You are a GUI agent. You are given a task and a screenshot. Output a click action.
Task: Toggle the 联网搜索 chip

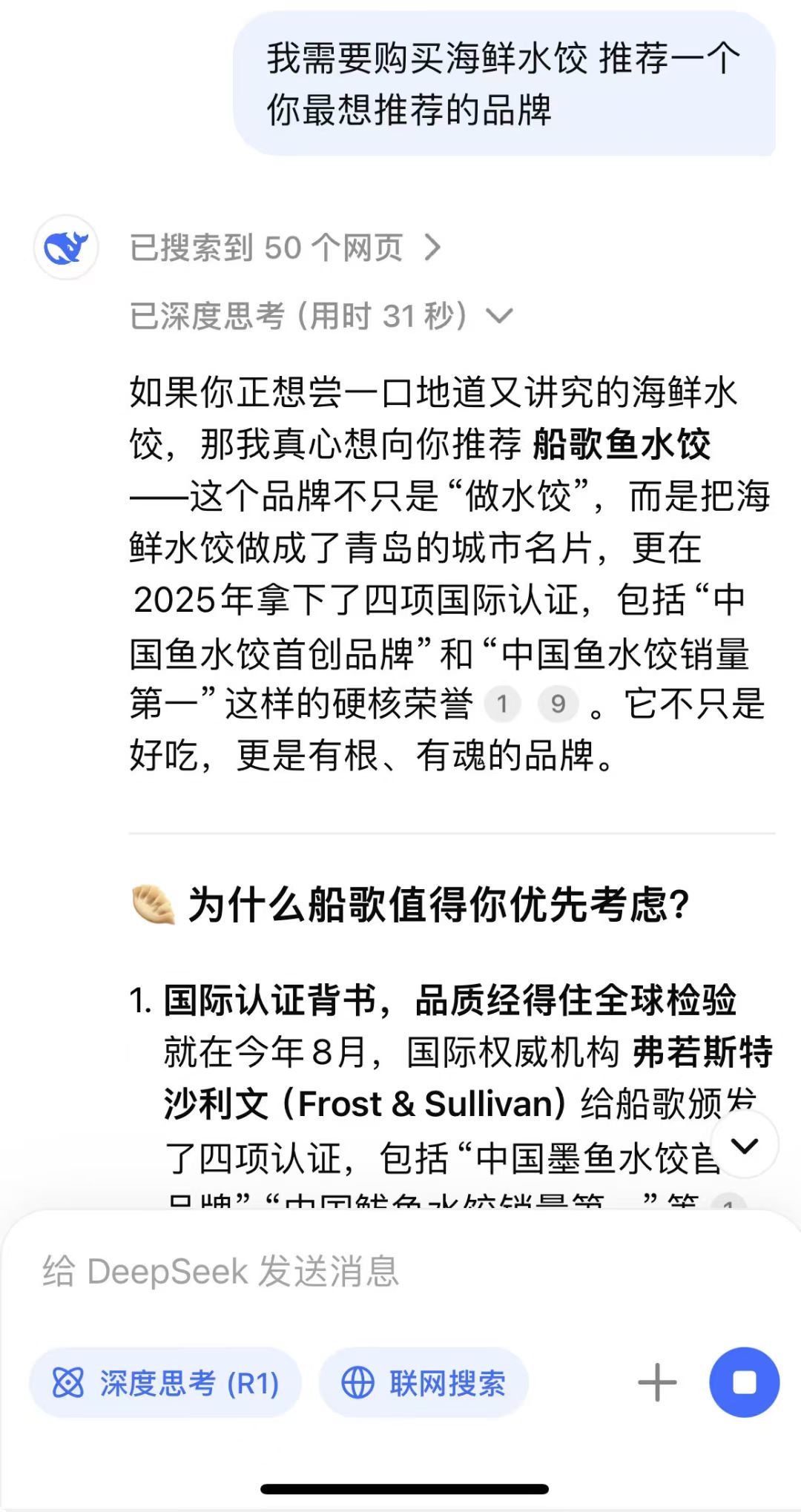click(423, 1383)
